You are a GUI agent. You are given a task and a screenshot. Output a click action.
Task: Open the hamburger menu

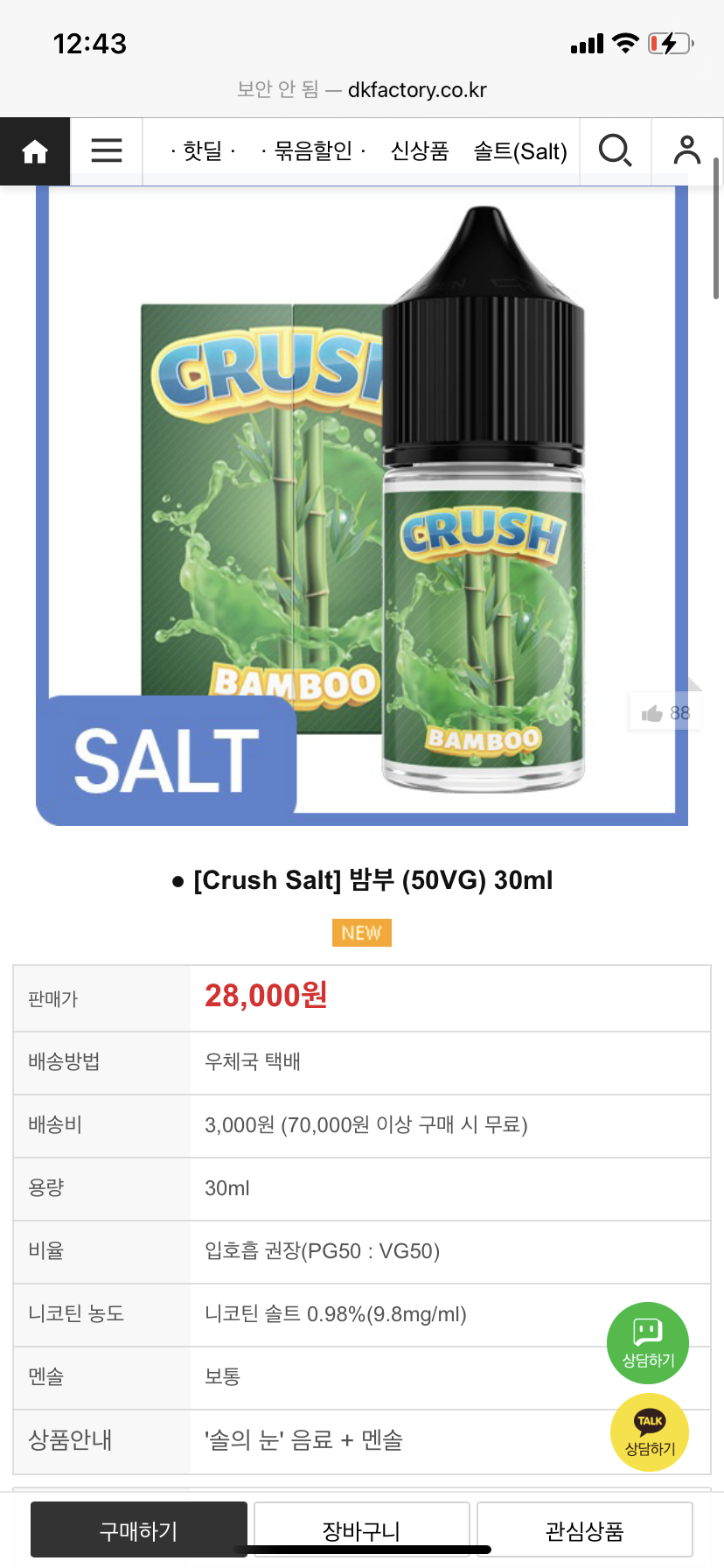(x=107, y=151)
